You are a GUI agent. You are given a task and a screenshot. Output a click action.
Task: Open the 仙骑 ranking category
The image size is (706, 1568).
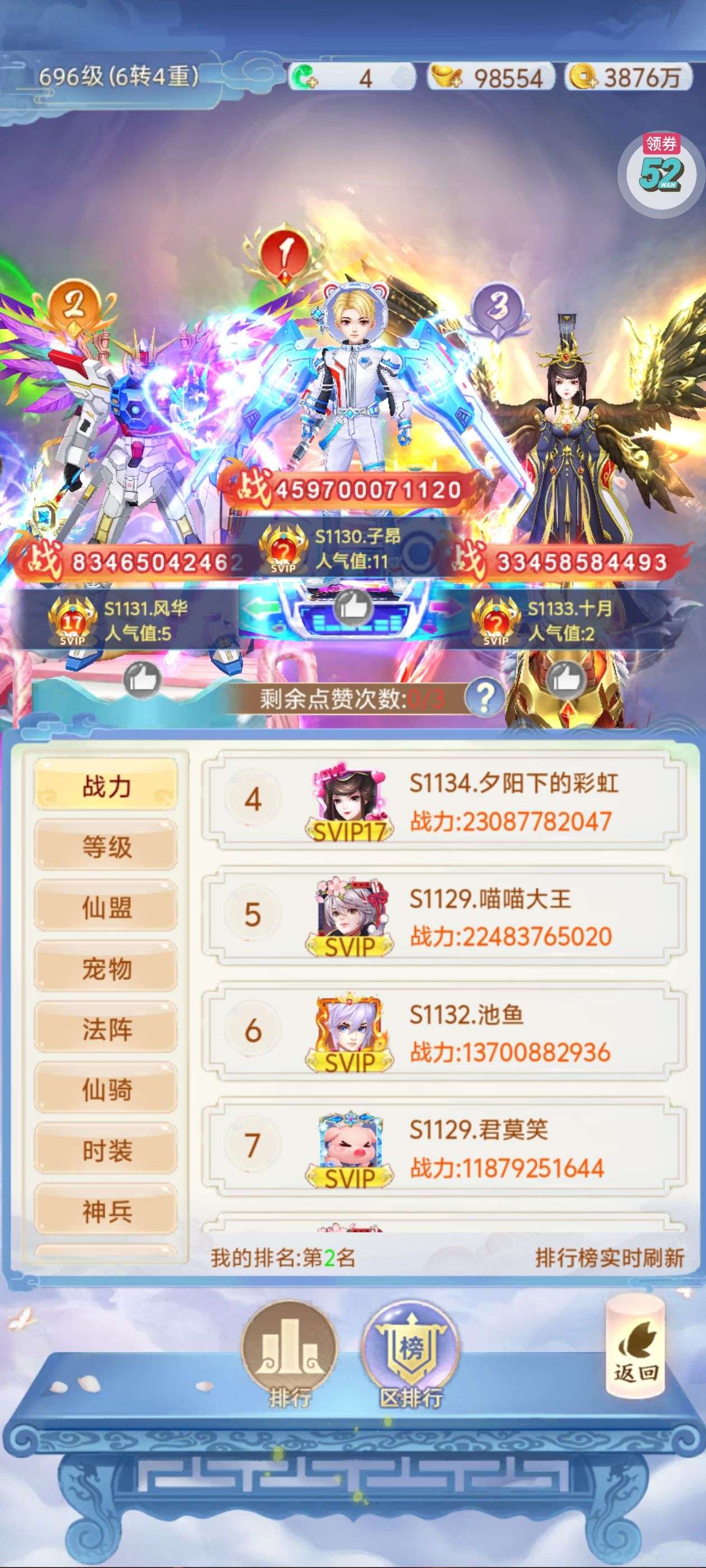point(106,1090)
